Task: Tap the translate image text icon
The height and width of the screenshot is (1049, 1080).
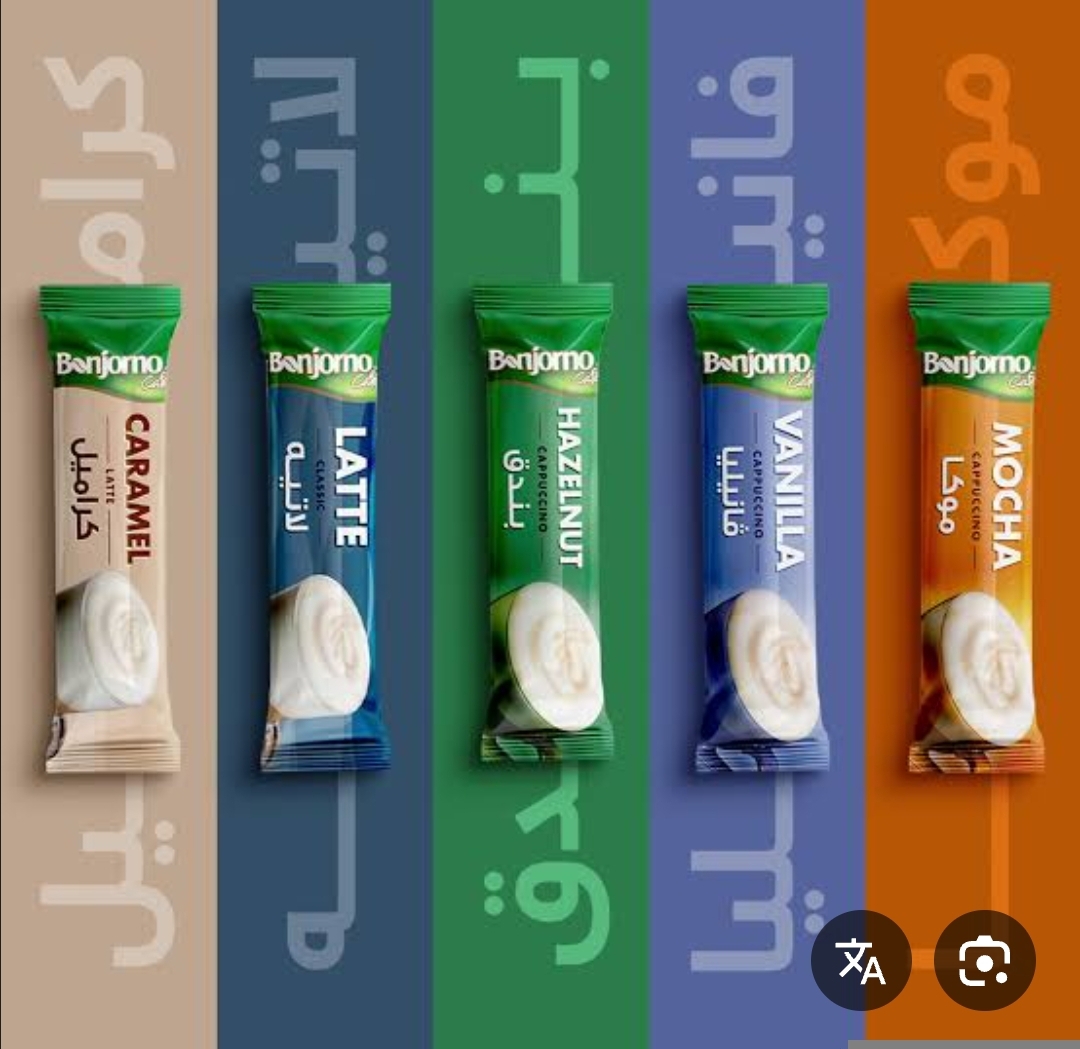Action: click(860, 960)
